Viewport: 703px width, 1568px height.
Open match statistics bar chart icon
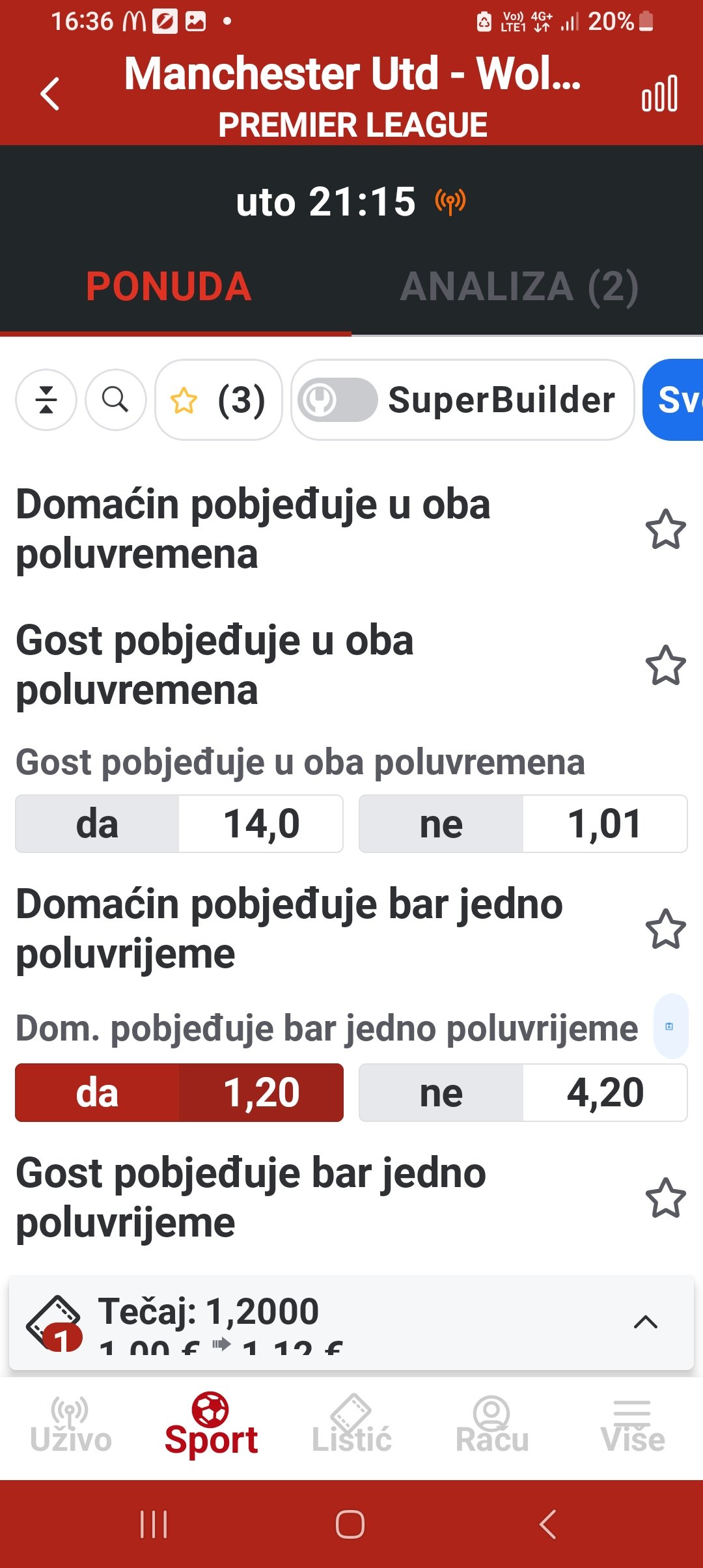pos(659,94)
